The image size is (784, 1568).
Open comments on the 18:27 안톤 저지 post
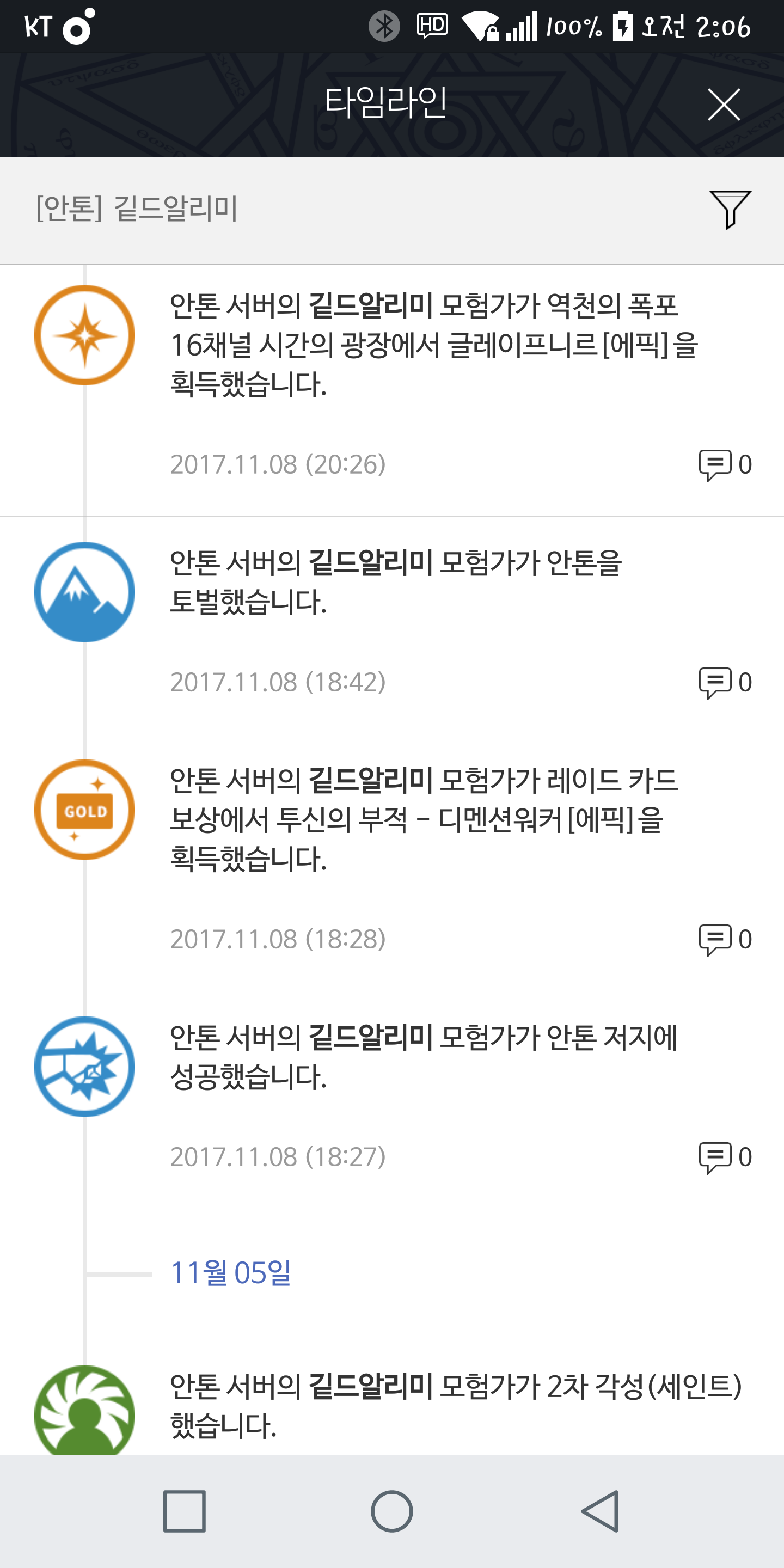click(x=725, y=1157)
